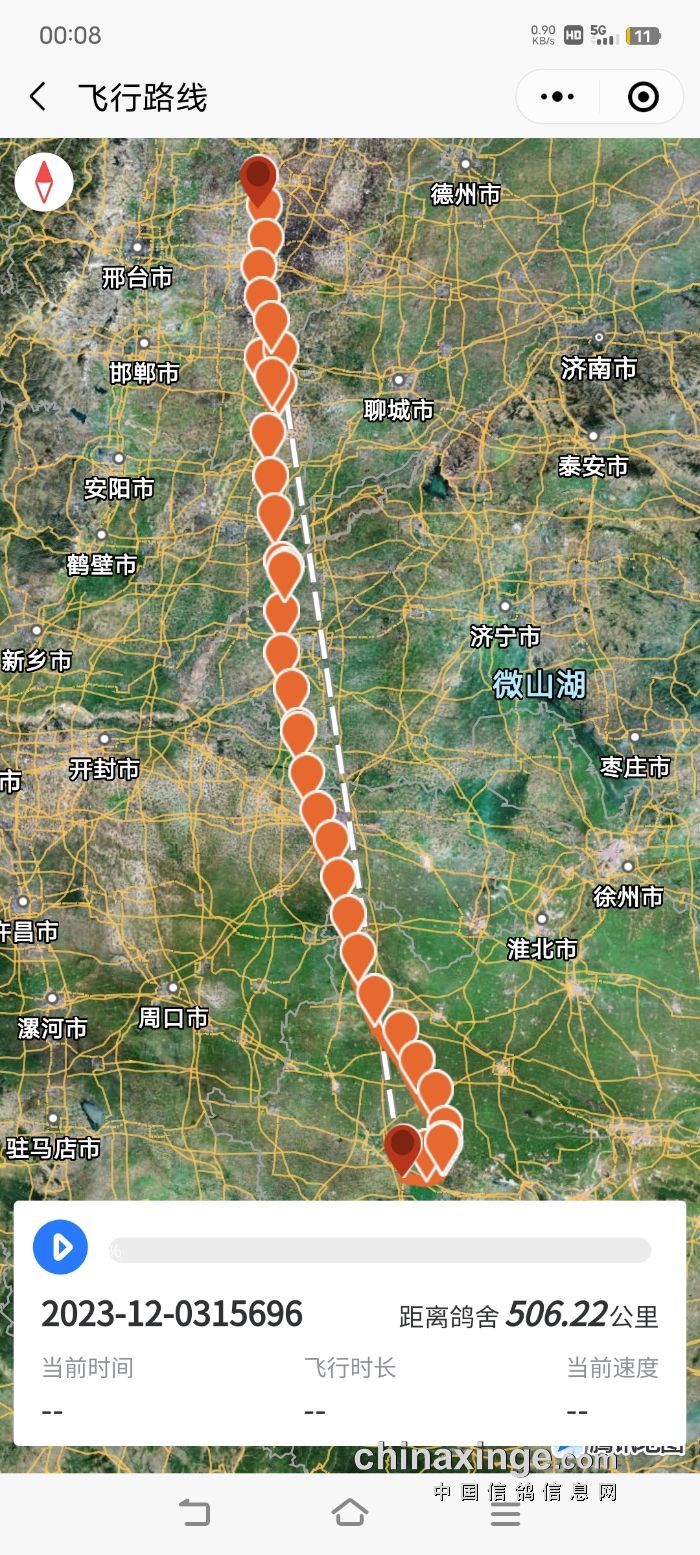Tap the dark red loft marker at the route's bottom
The image size is (700, 1555).
(x=403, y=1146)
